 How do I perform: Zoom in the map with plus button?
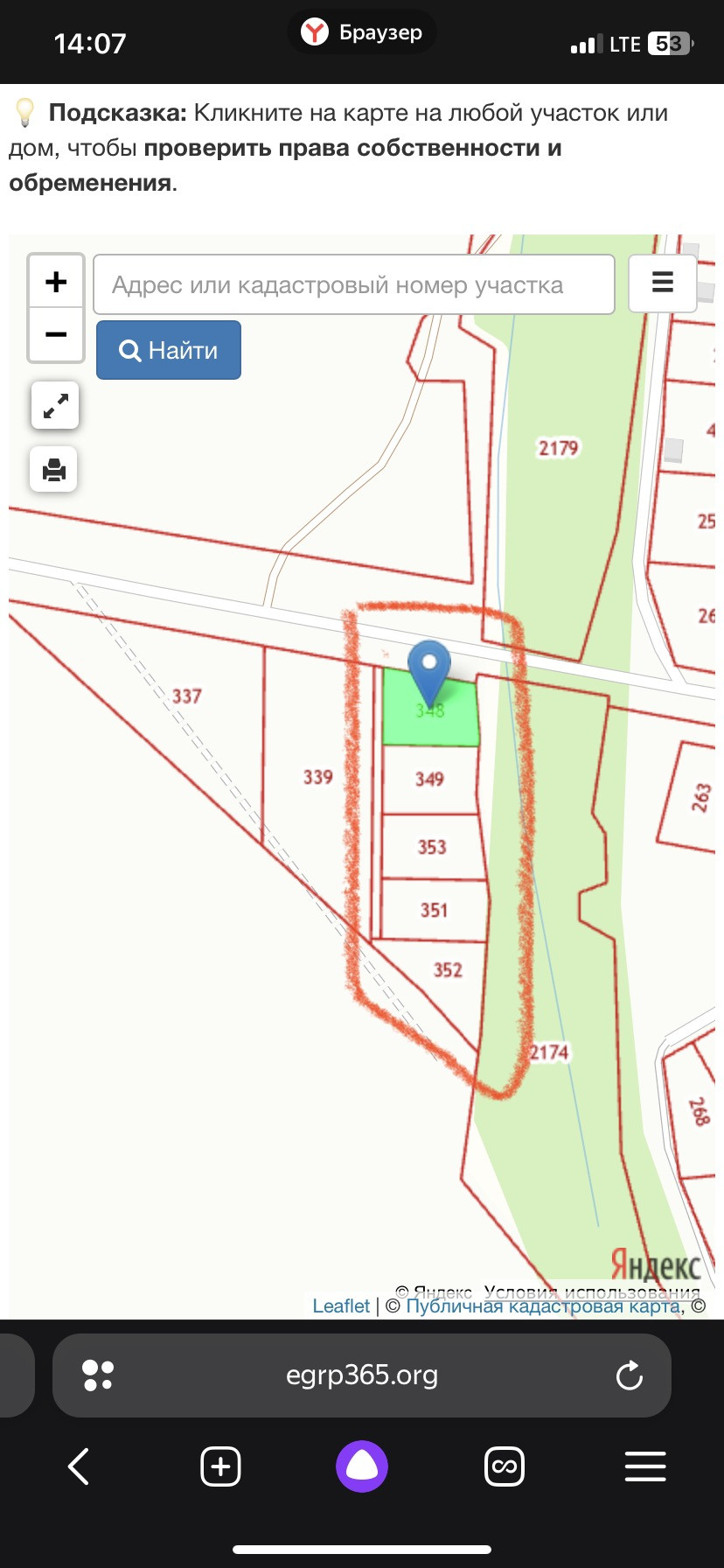click(56, 282)
